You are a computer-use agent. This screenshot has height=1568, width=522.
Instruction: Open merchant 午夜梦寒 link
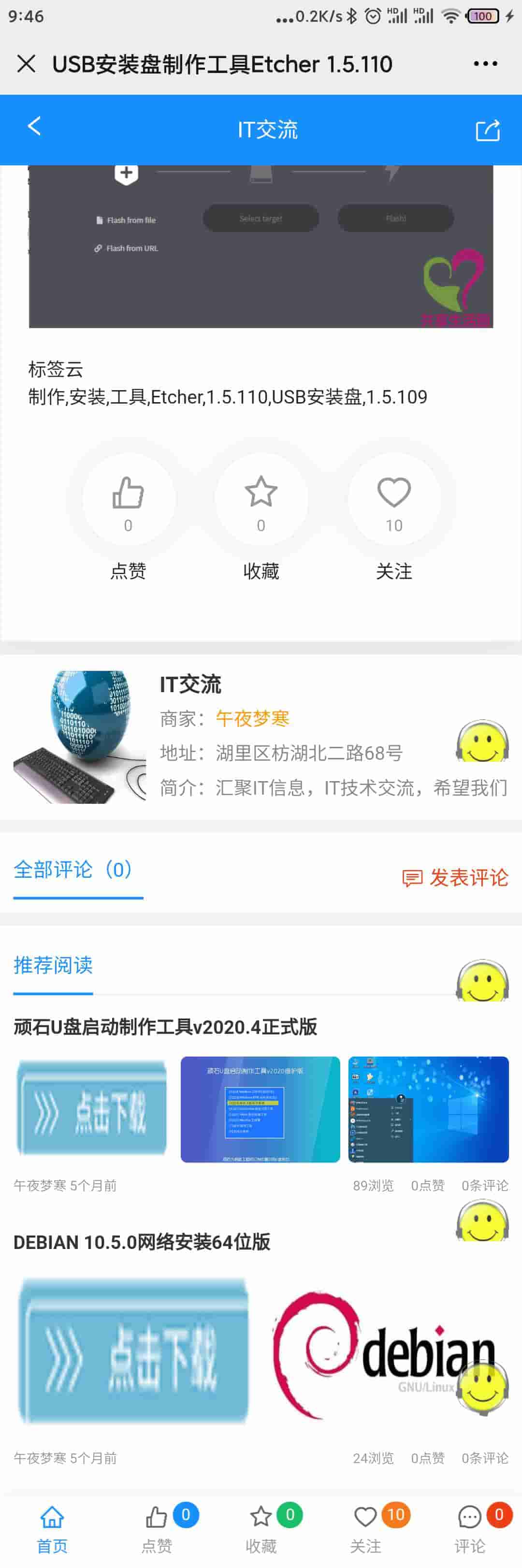pos(252,718)
